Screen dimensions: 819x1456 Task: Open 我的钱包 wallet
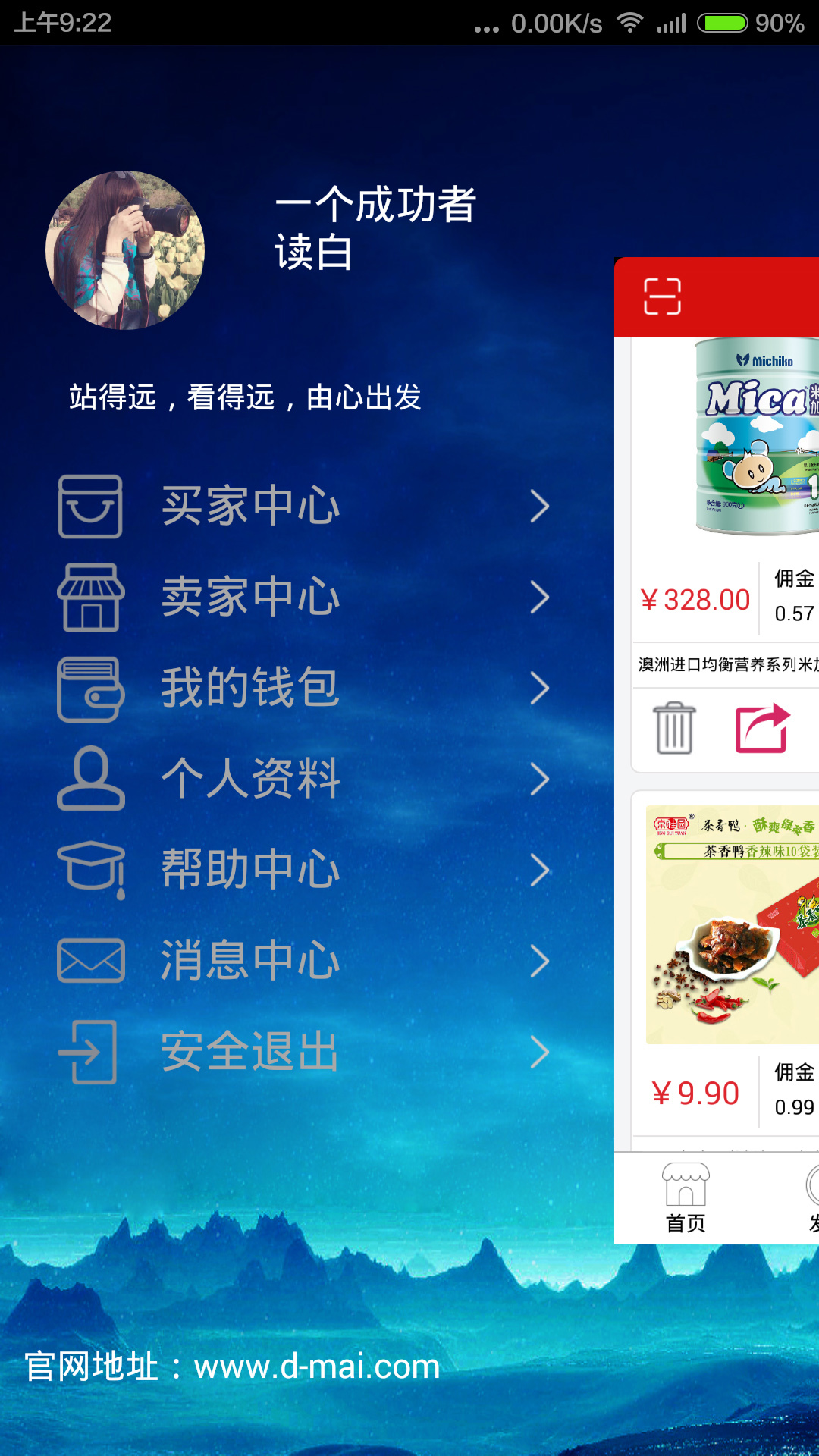click(x=303, y=689)
